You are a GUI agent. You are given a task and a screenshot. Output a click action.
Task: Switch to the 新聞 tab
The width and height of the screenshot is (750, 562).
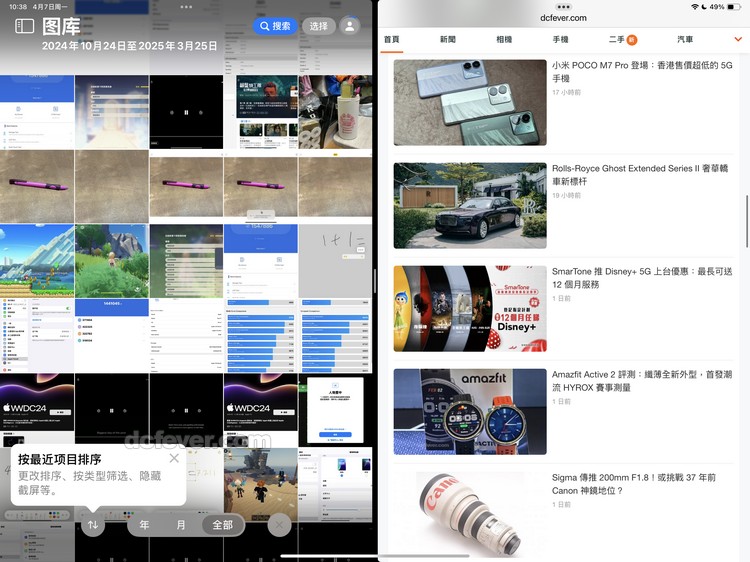[x=448, y=39]
